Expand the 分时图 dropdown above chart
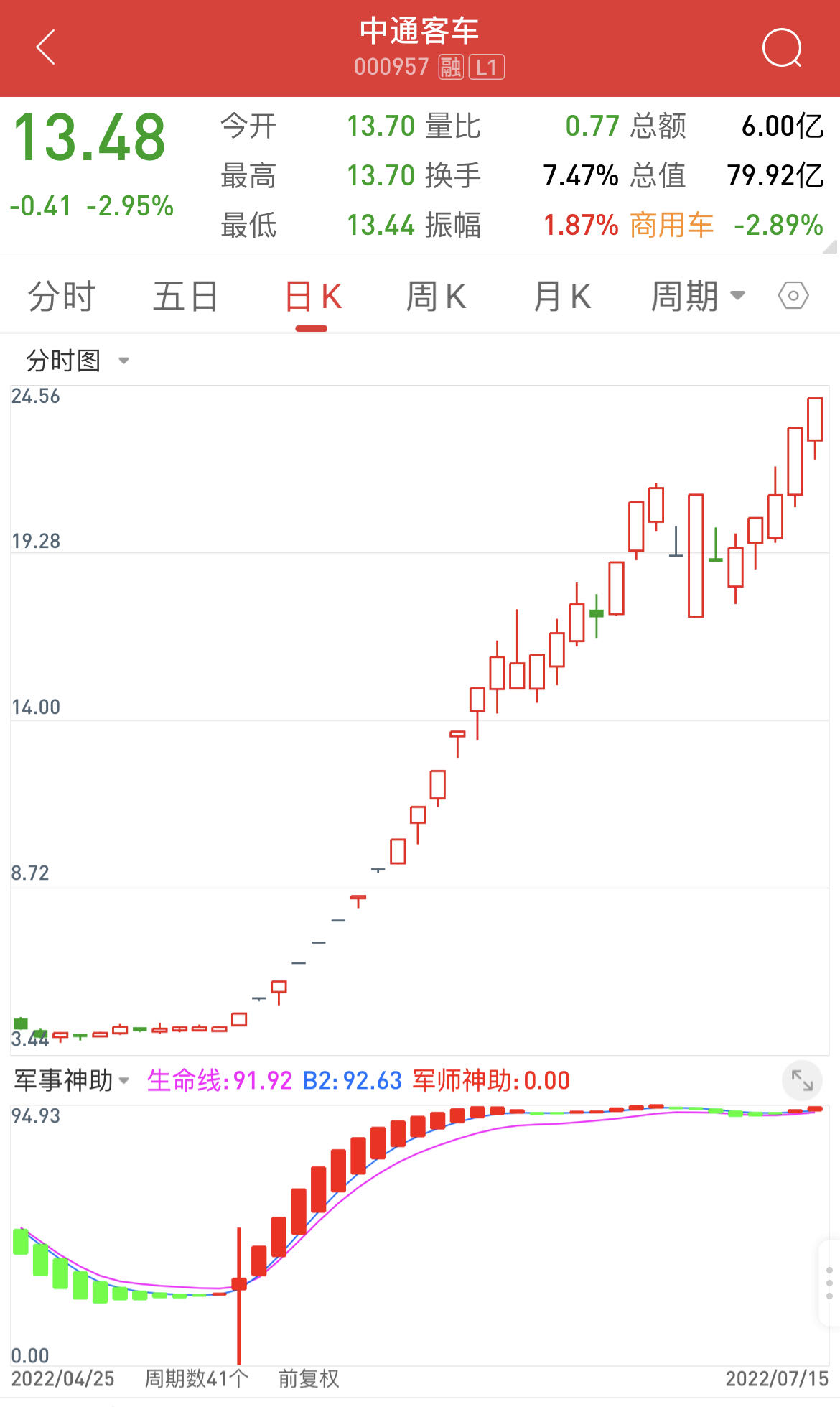 coord(78,360)
